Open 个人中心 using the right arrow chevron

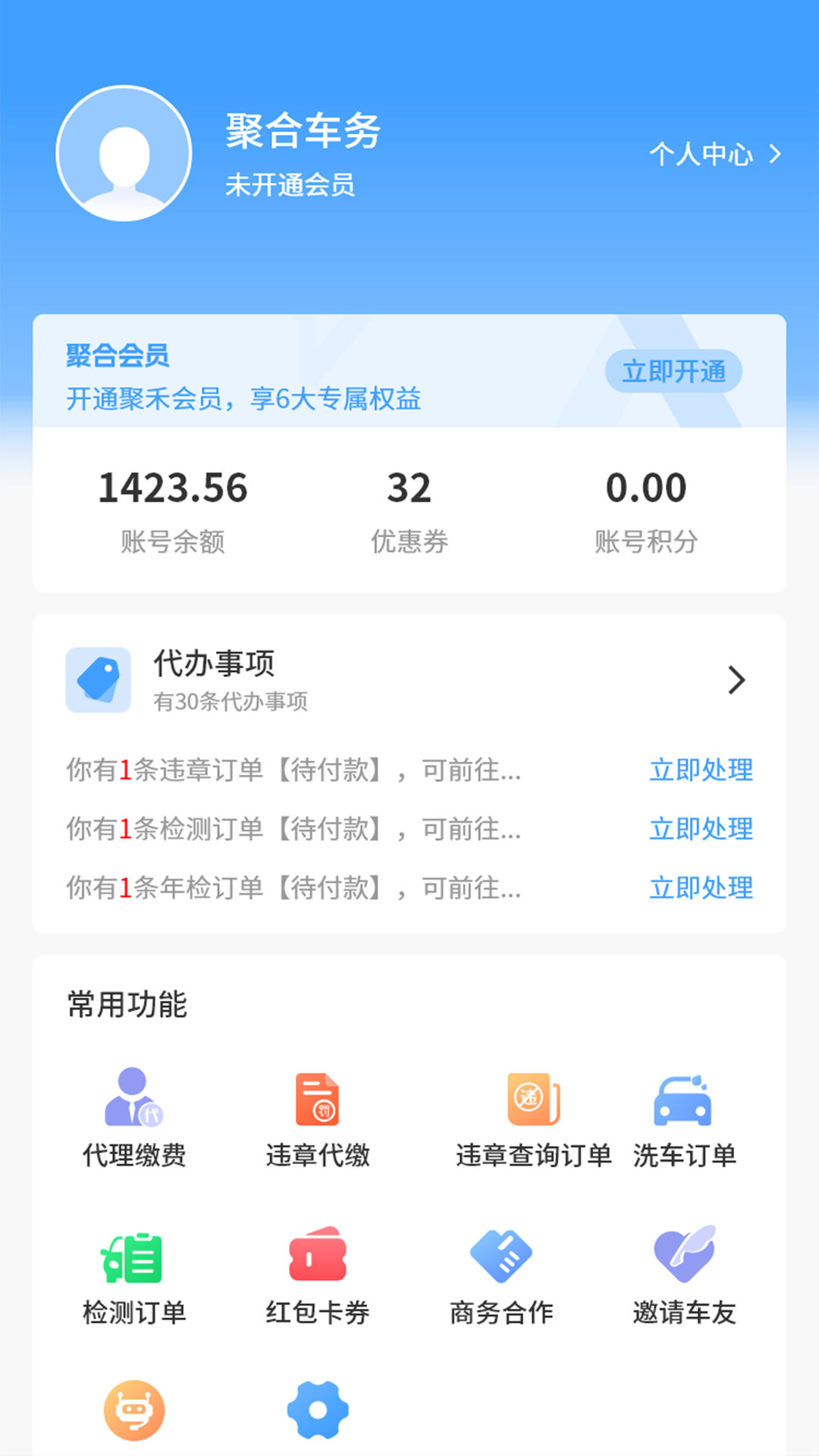pyautogui.click(x=775, y=154)
